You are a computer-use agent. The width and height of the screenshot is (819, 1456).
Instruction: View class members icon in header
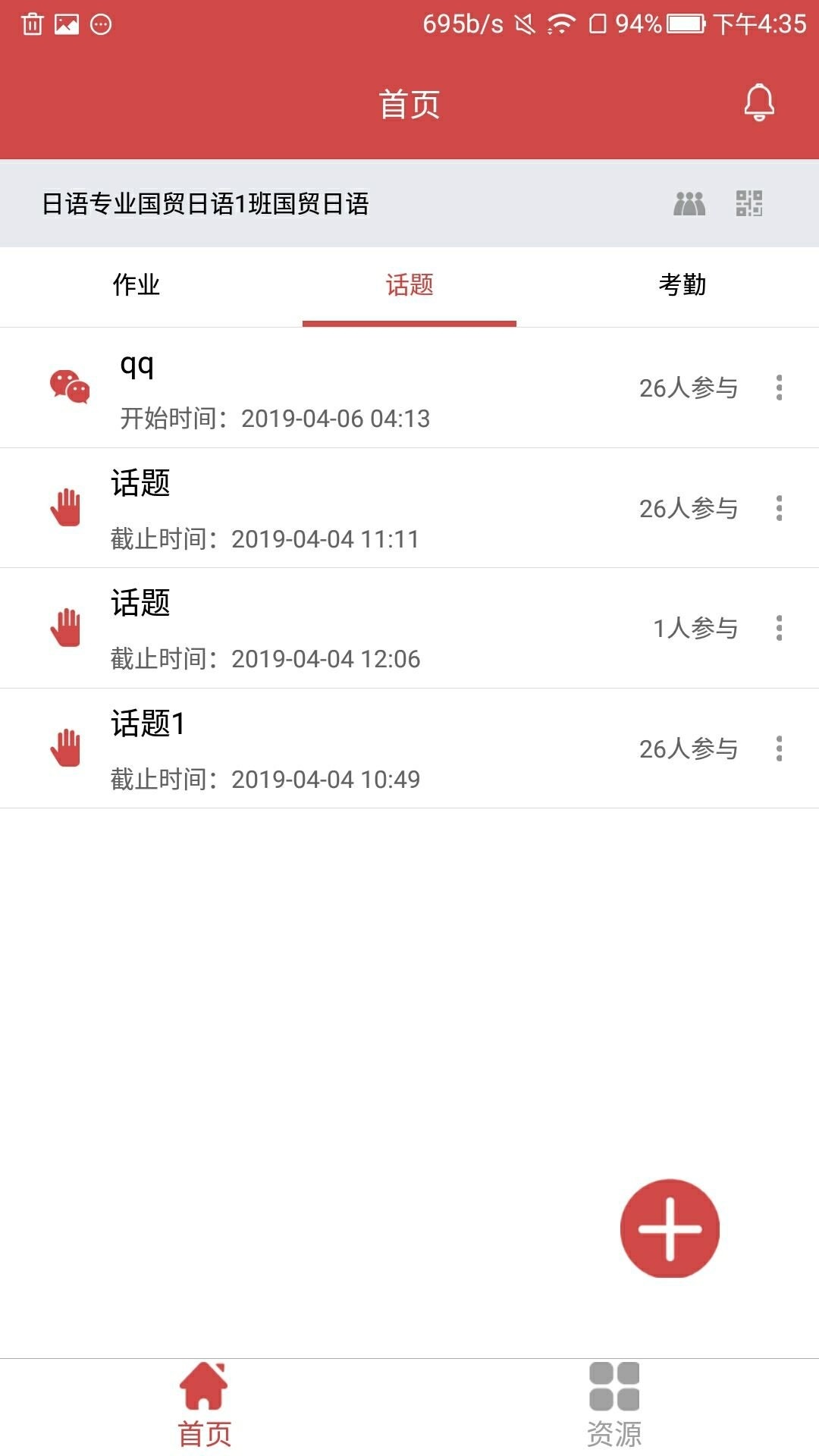tap(689, 202)
